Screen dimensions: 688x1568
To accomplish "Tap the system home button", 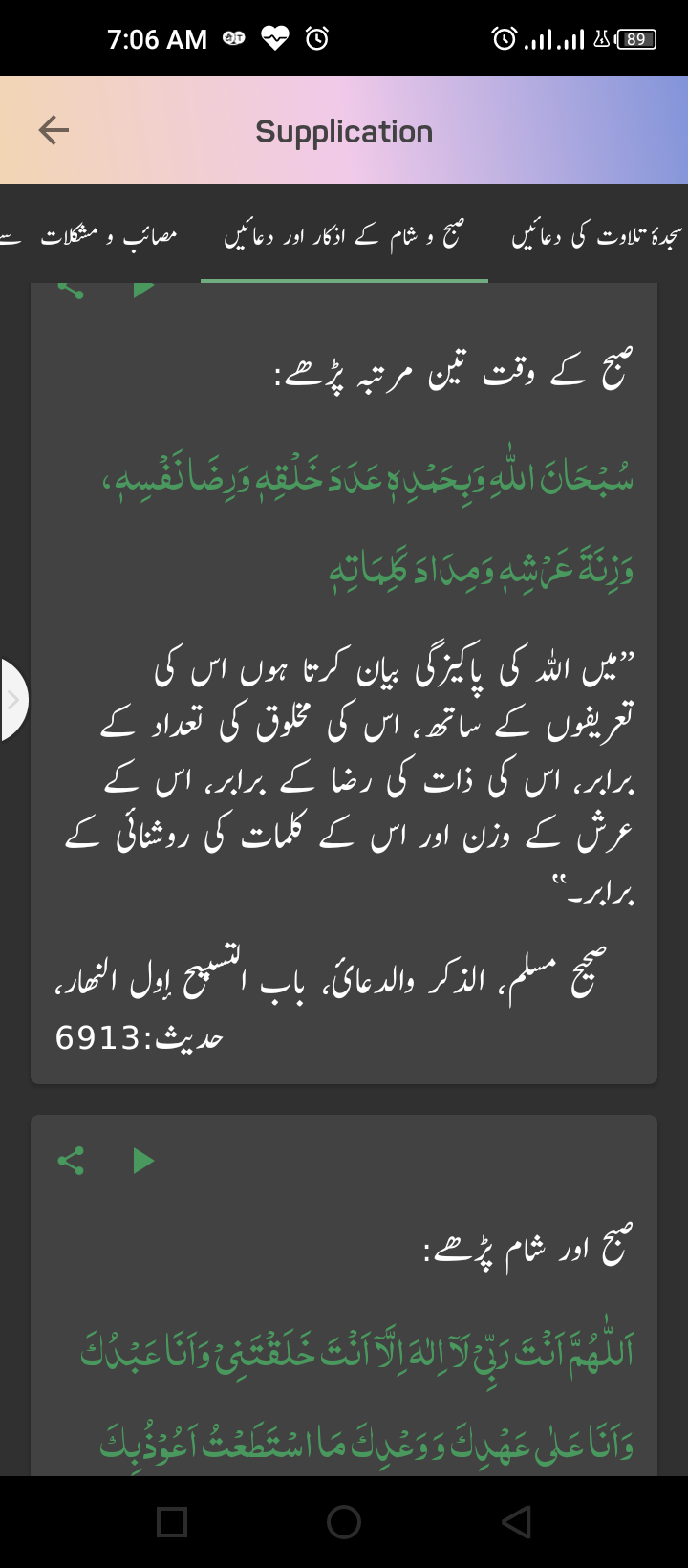I will click(x=344, y=1521).
